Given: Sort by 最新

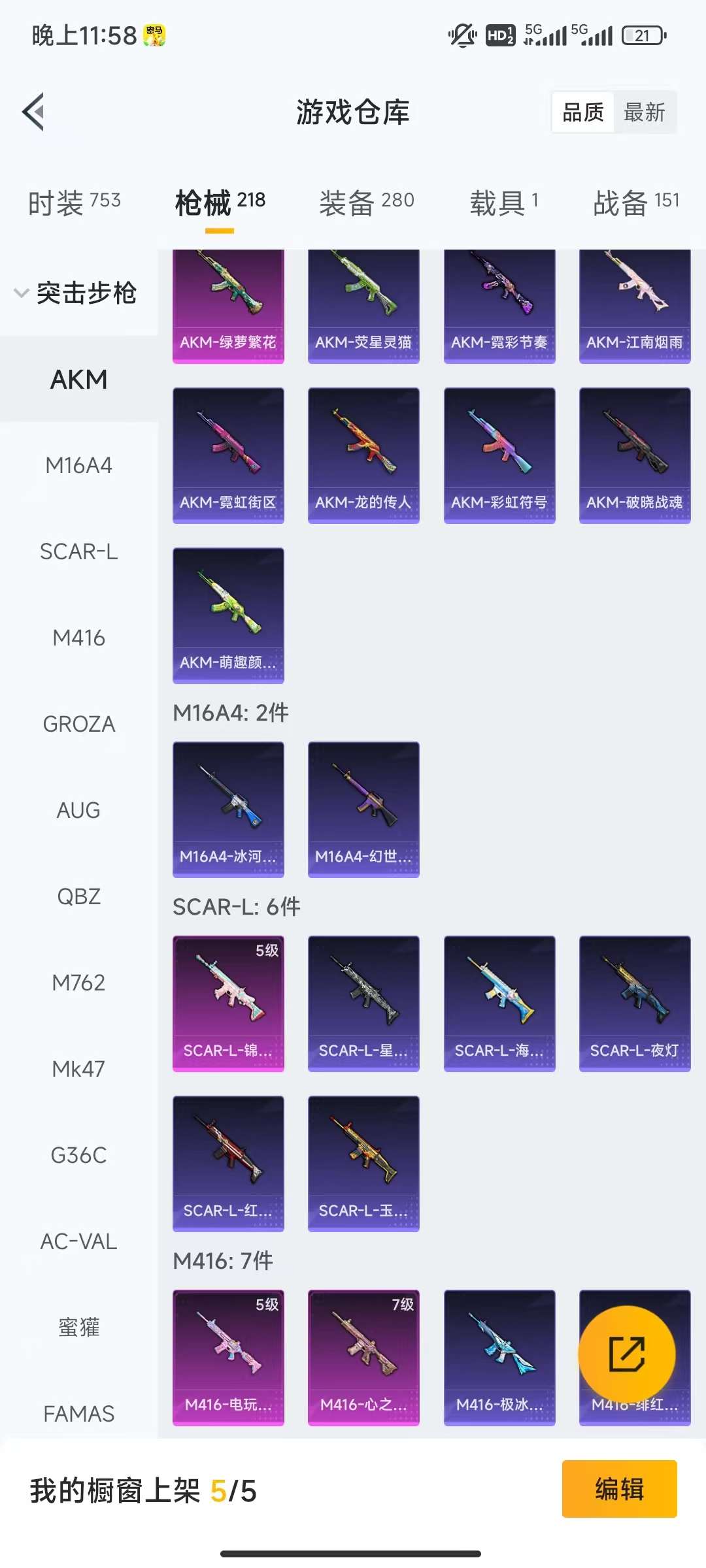Looking at the screenshot, I should [644, 112].
